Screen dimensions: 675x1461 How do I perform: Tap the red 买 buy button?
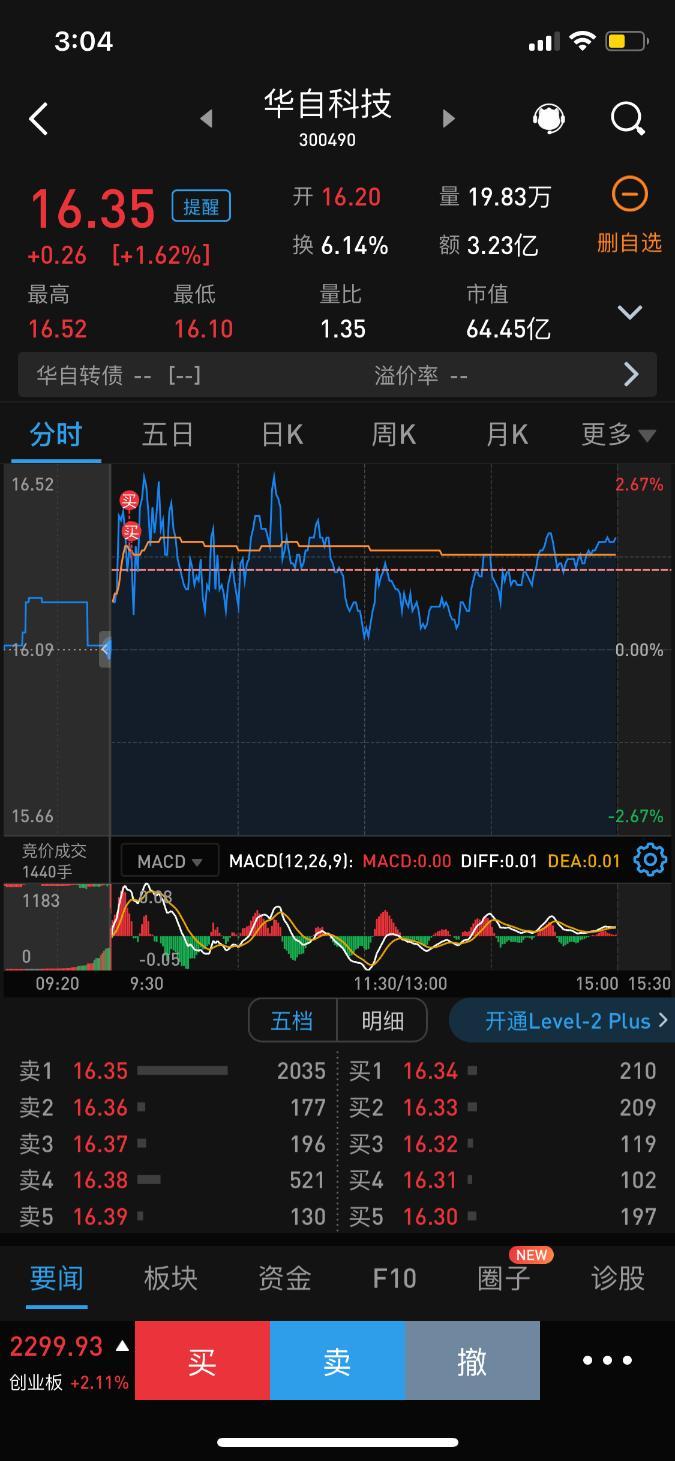pos(202,1361)
